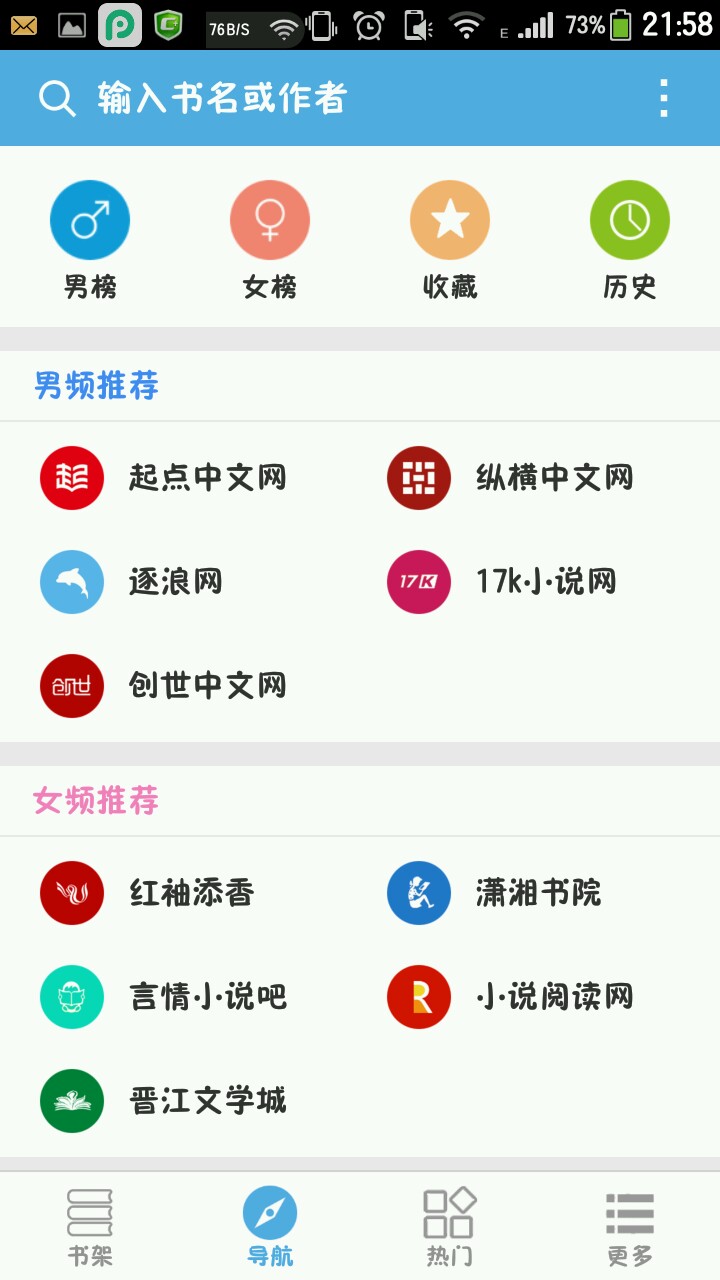Open 起点中文网
720x1280 pixels.
pyautogui.click(x=165, y=478)
